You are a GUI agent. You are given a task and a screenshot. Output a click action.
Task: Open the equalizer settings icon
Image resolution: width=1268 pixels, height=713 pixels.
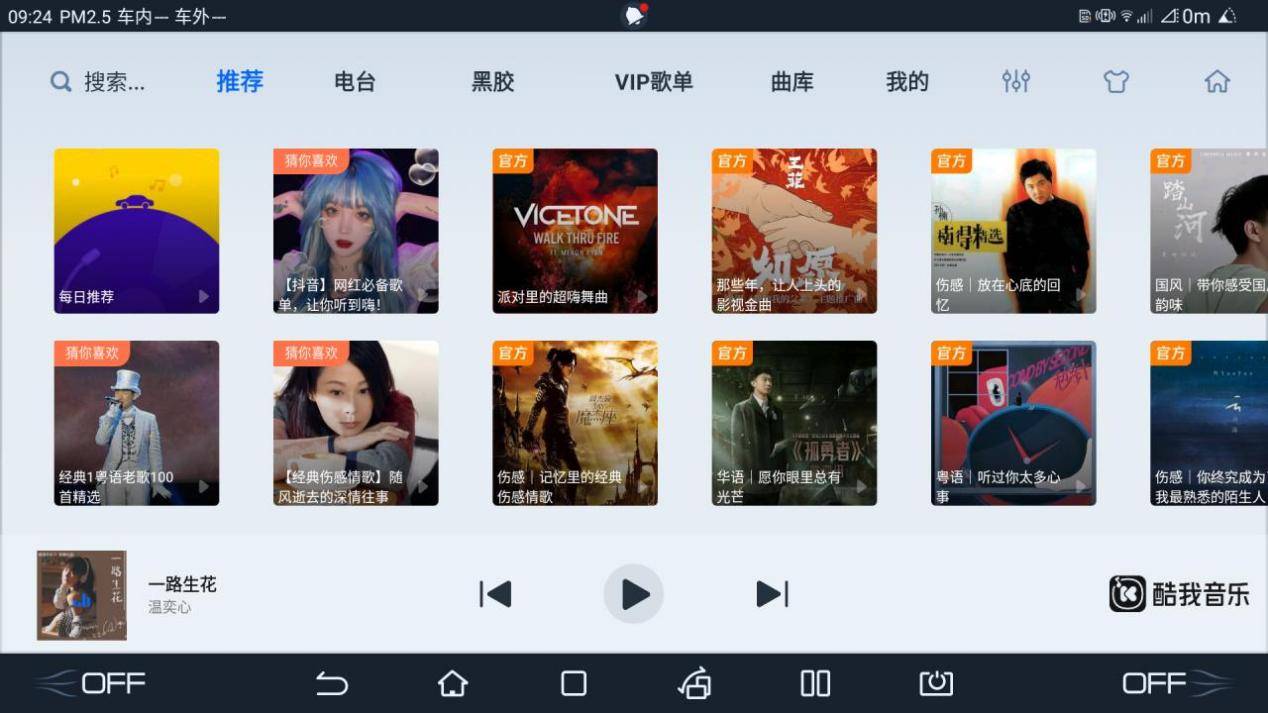click(x=1016, y=82)
